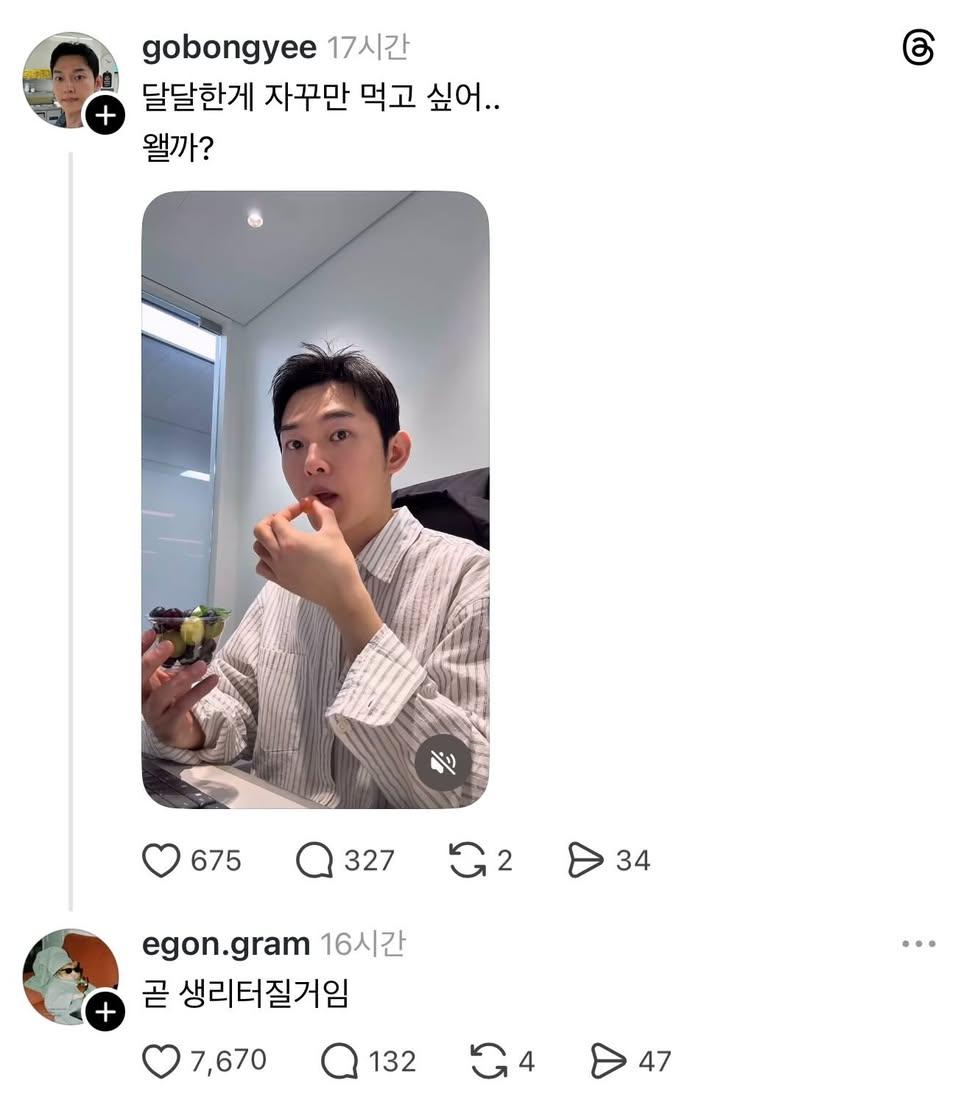Like gobongyee's post with the heart icon
The width and height of the screenshot is (972, 1105).
pyautogui.click(x=161, y=858)
